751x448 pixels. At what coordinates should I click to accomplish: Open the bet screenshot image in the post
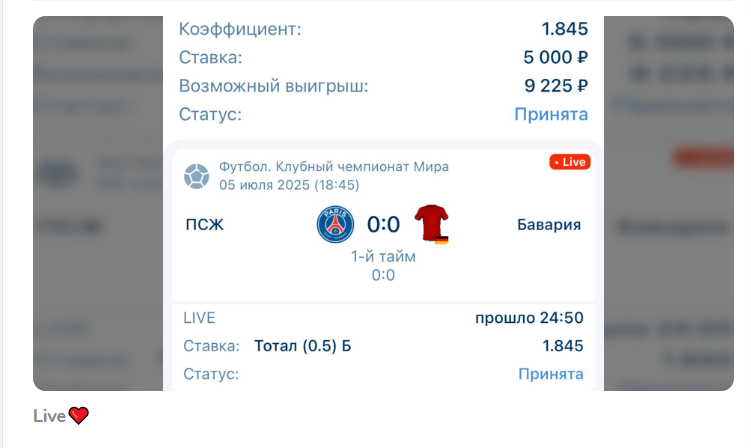coord(383,203)
